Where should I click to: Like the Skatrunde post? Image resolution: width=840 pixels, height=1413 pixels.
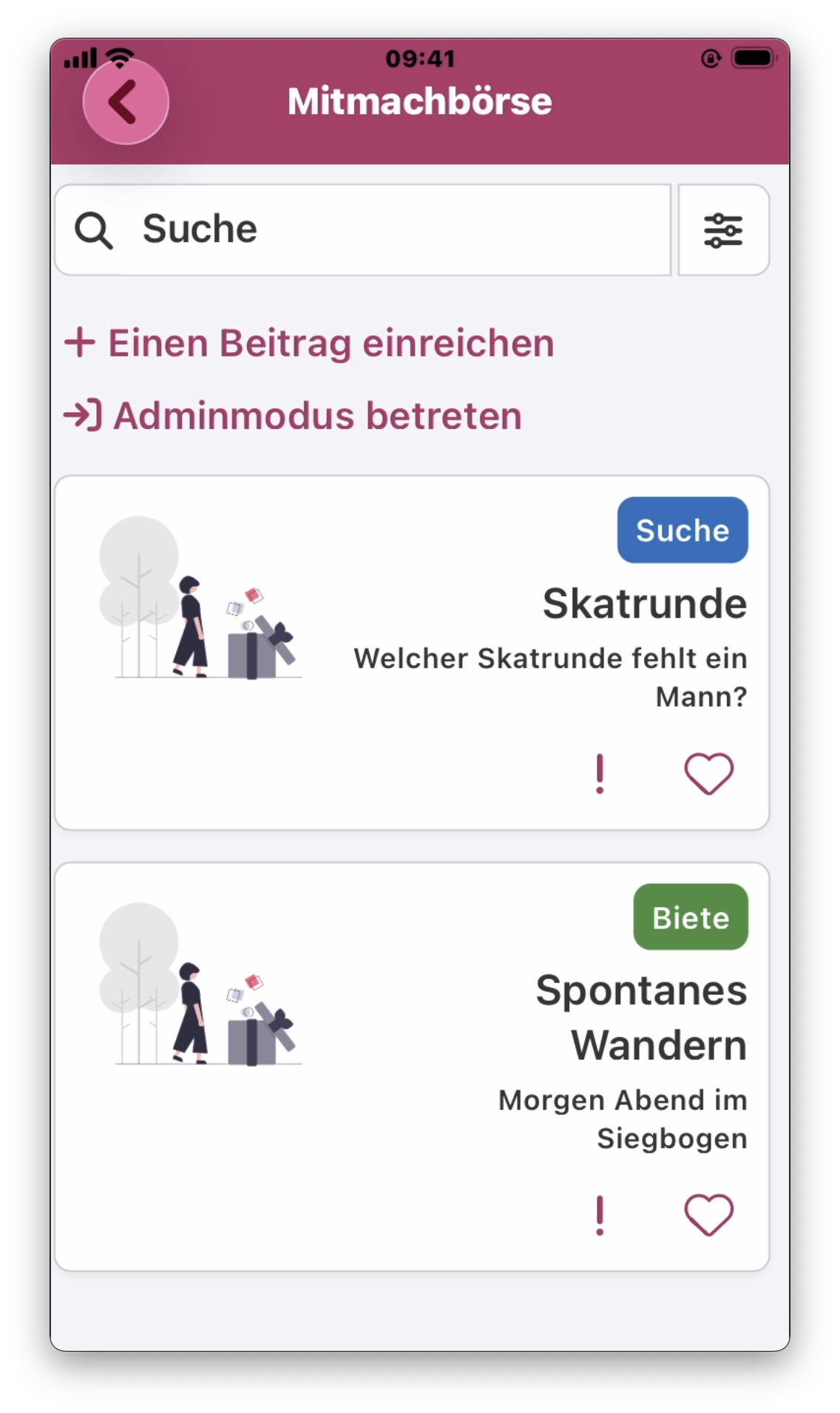(708, 774)
